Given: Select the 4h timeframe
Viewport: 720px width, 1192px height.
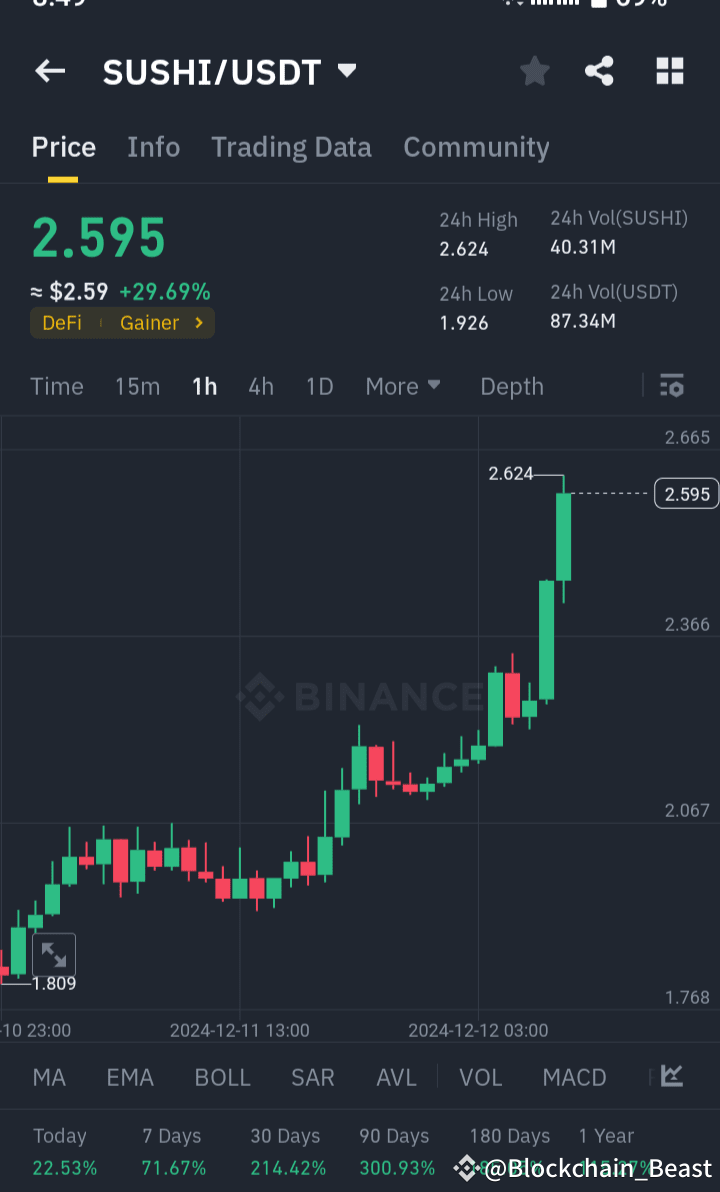Looking at the screenshot, I should tap(261, 386).
